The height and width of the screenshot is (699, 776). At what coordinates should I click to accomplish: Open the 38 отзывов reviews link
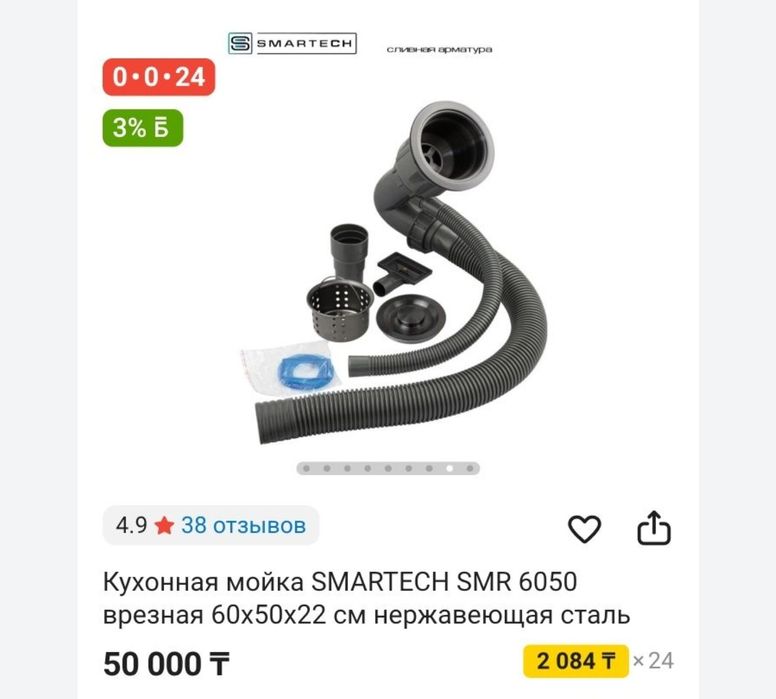click(x=243, y=525)
